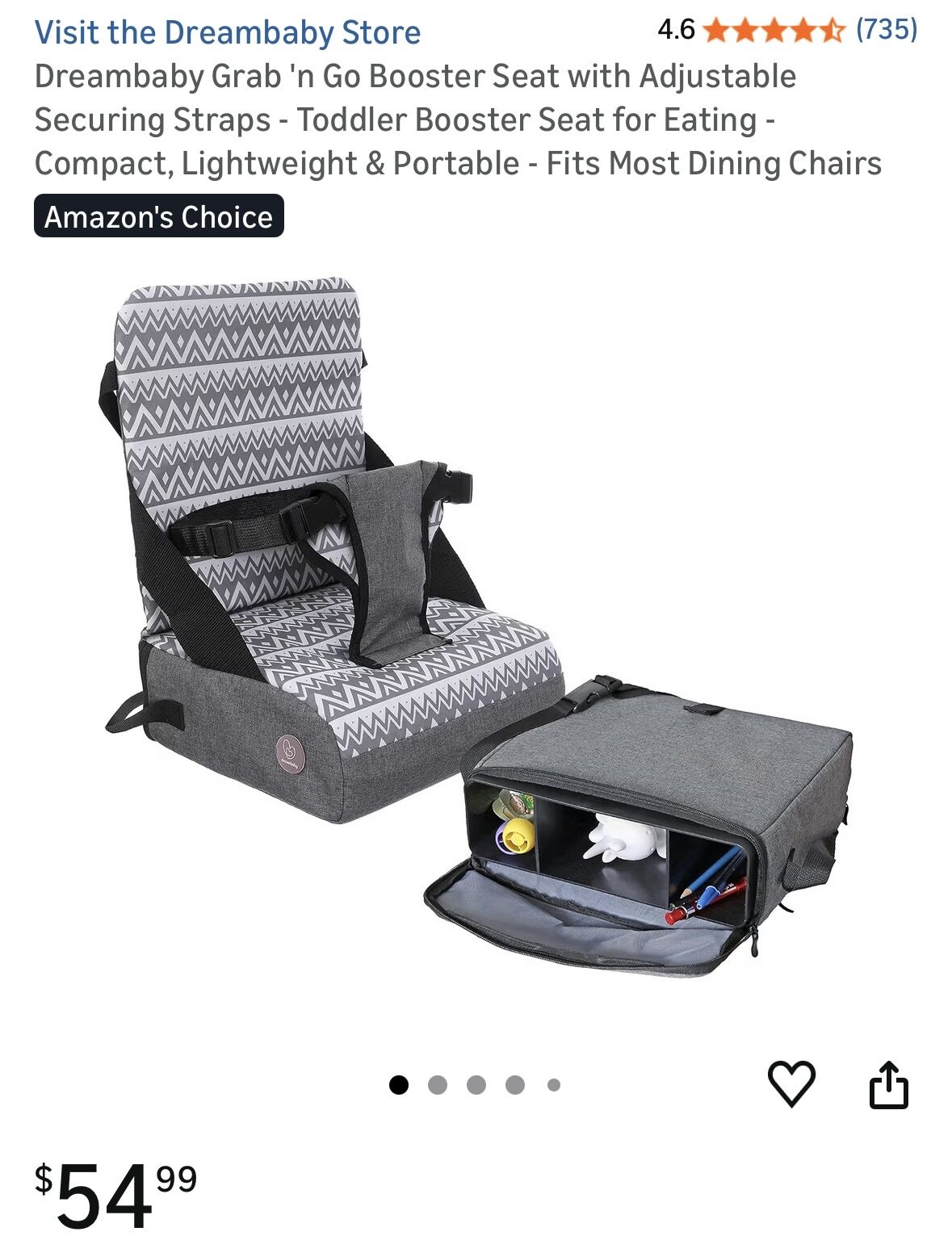Add booster seat to wish list heart
The image size is (952, 1240).
coord(791,1084)
